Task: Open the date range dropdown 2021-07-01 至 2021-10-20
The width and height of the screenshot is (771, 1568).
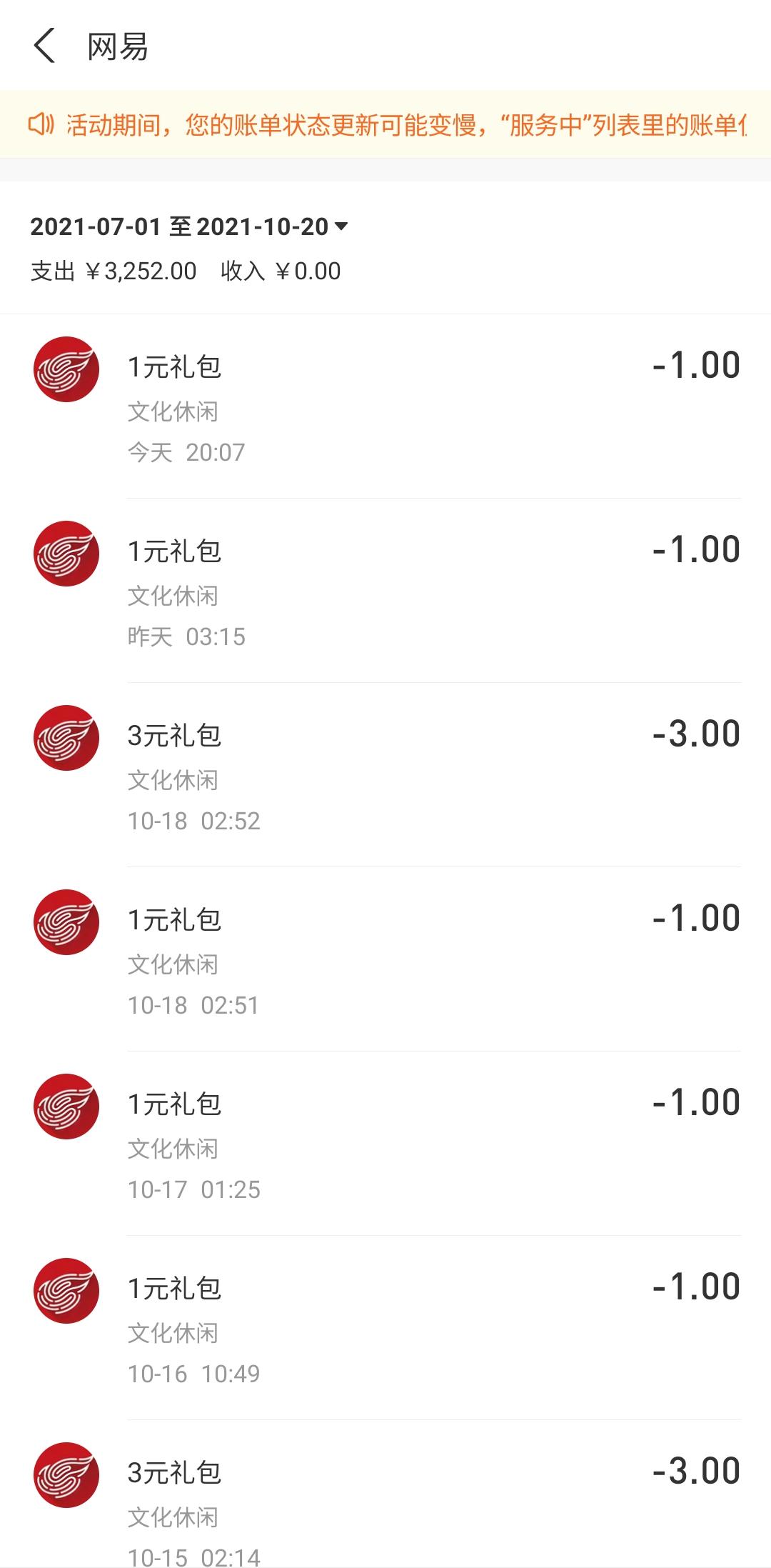Action: coord(189,227)
